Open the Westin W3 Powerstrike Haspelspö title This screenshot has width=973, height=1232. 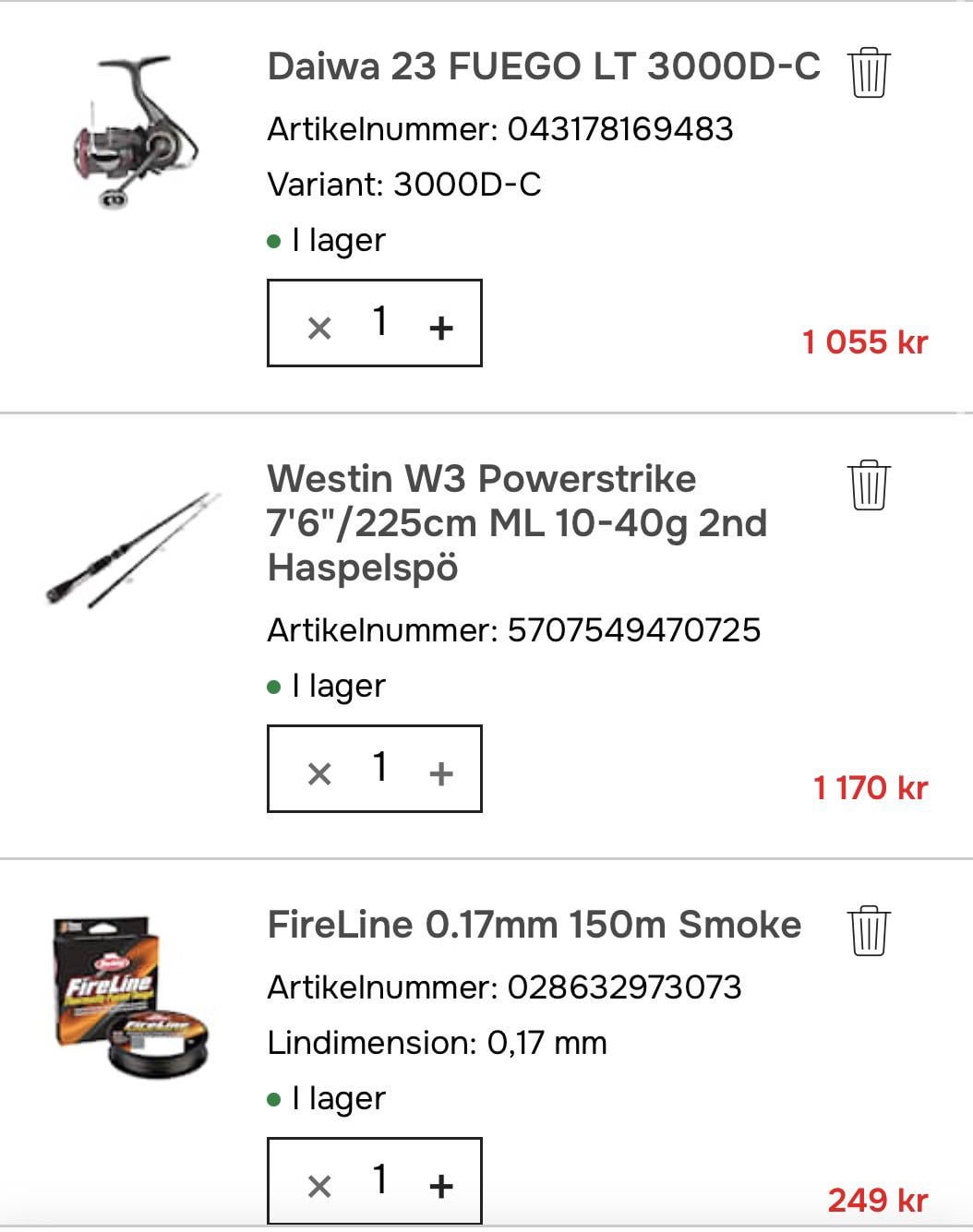[517, 523]
